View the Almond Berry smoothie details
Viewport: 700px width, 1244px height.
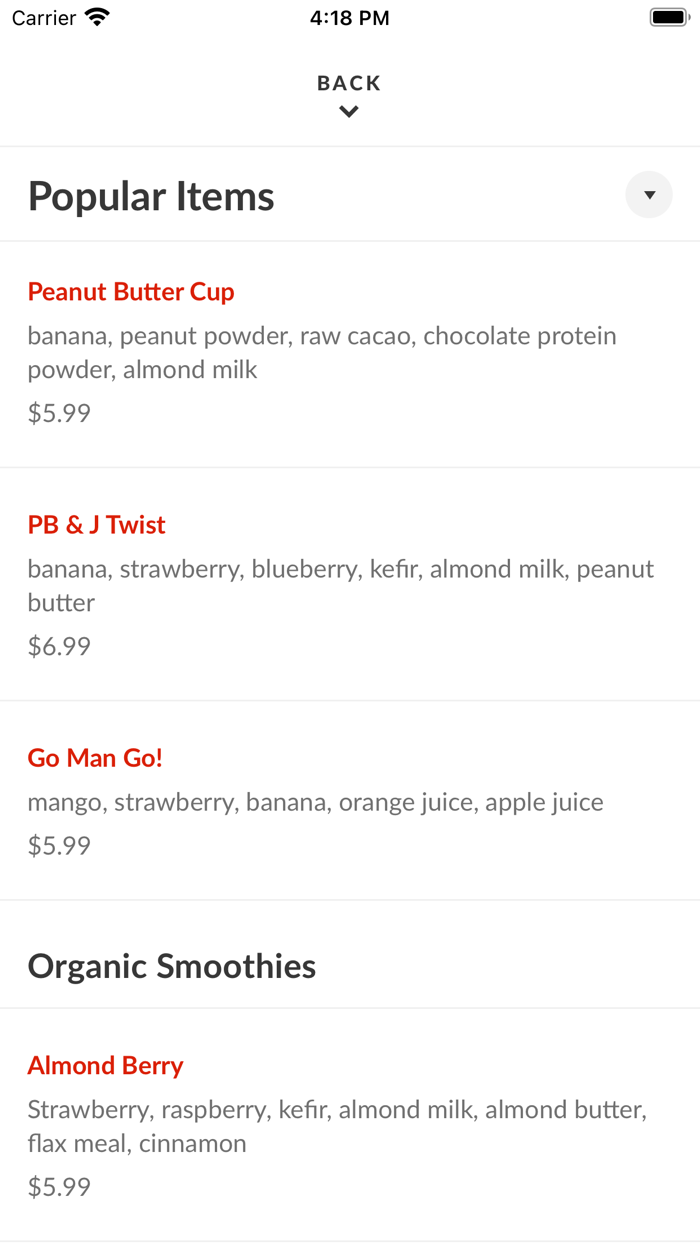click(105, 1066)
